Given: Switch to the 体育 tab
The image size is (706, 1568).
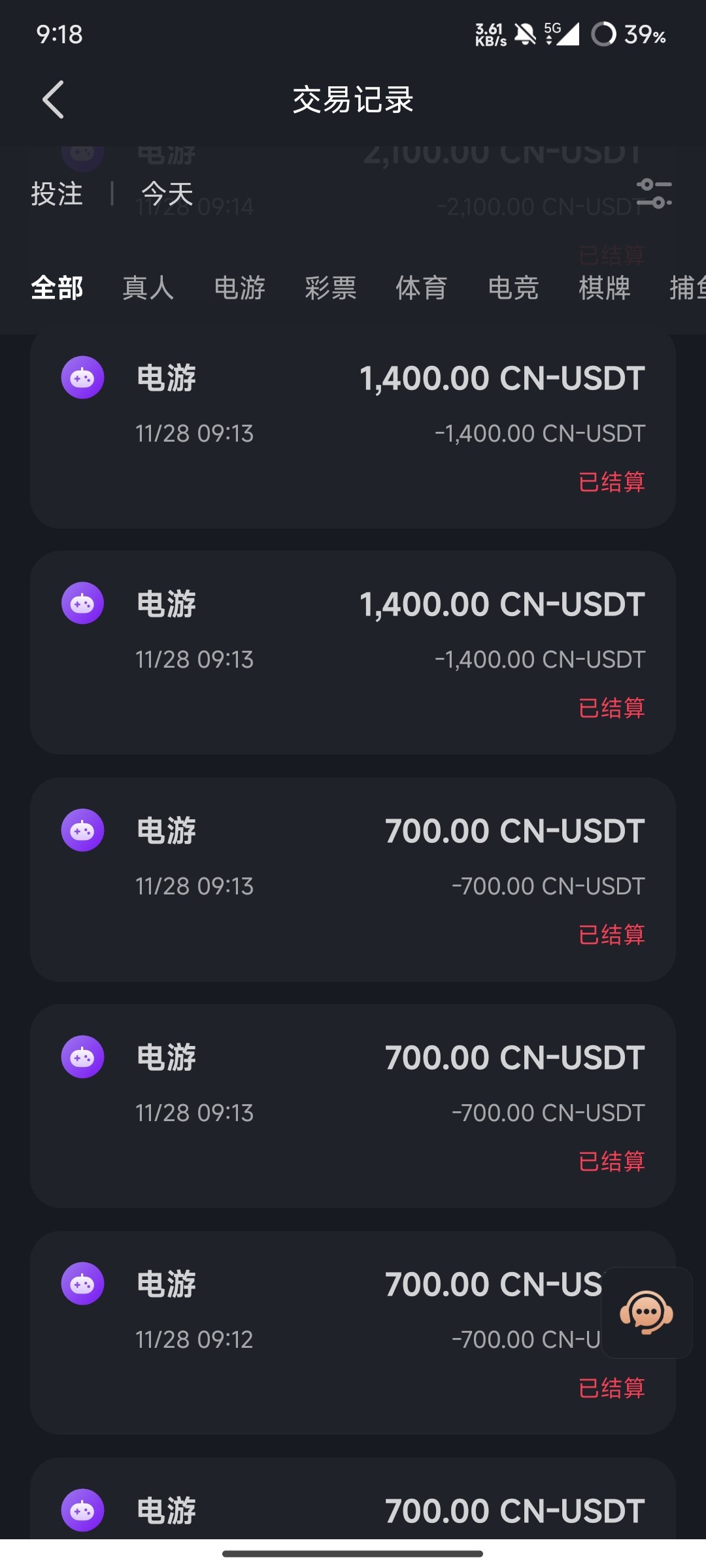Looking at the screenshot, I should pyautogui.click(x=422, y=288).
